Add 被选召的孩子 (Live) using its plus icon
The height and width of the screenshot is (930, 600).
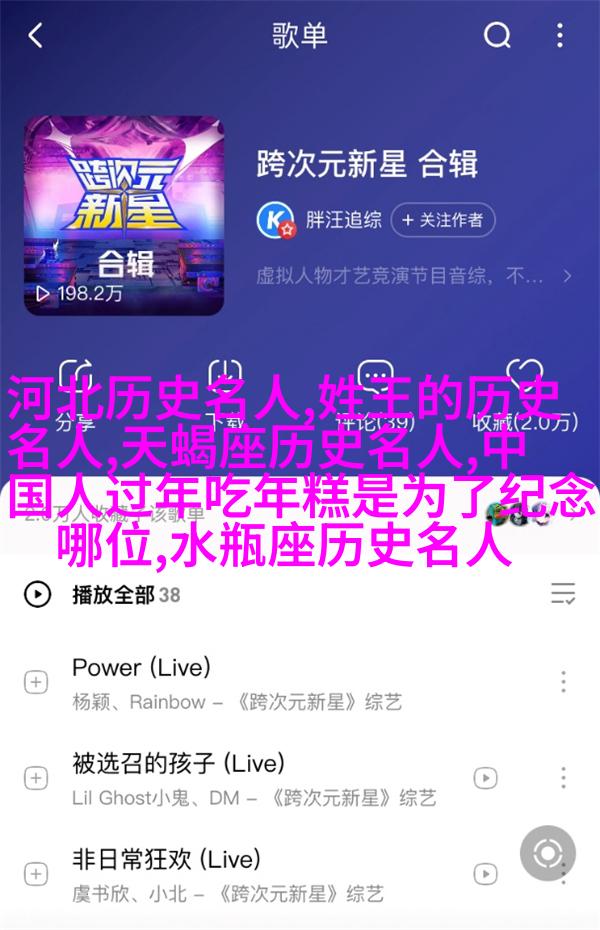tap(36, 777)
